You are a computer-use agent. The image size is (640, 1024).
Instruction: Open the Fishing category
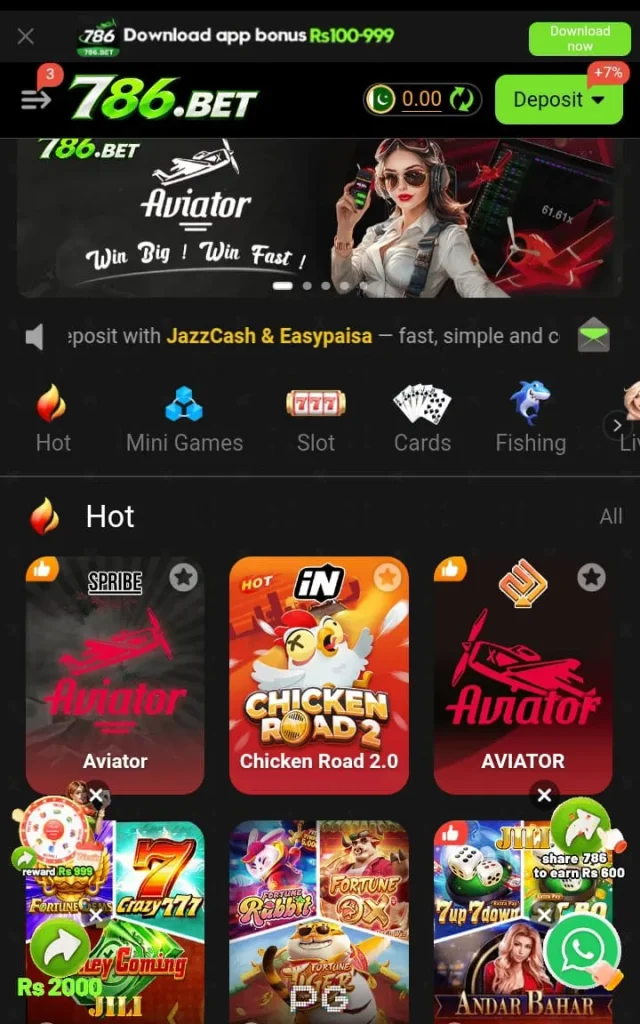(530, 420)
